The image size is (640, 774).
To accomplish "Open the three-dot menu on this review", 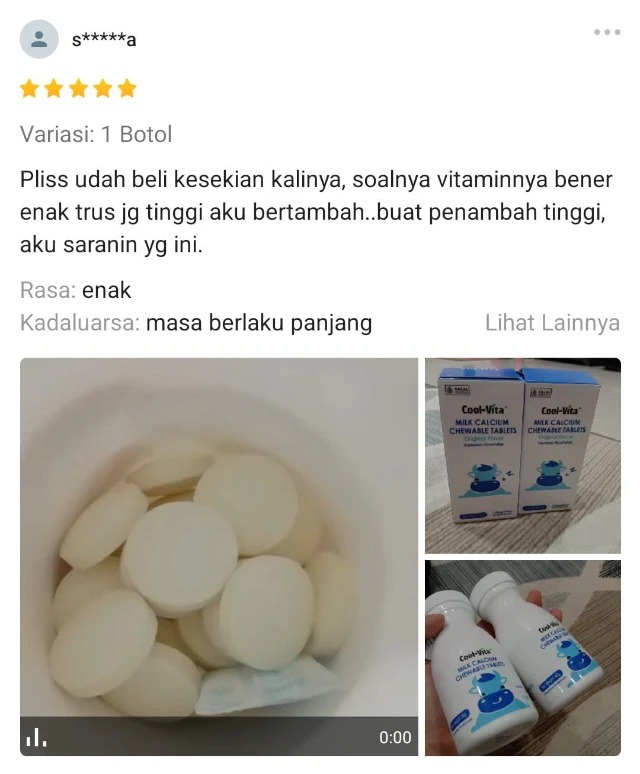I will pos(607,32).
